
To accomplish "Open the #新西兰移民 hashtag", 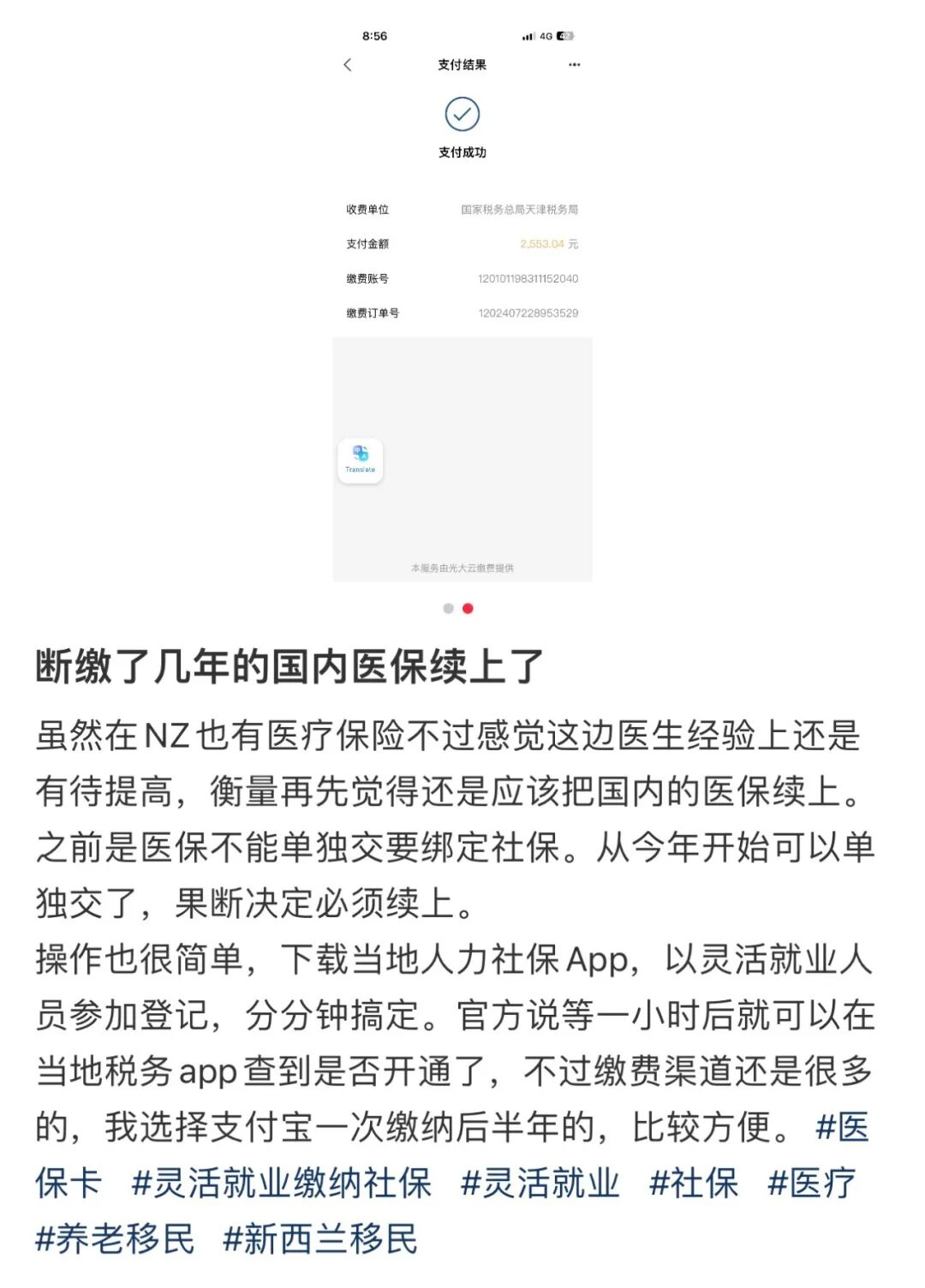I will tap(319, 1239).
